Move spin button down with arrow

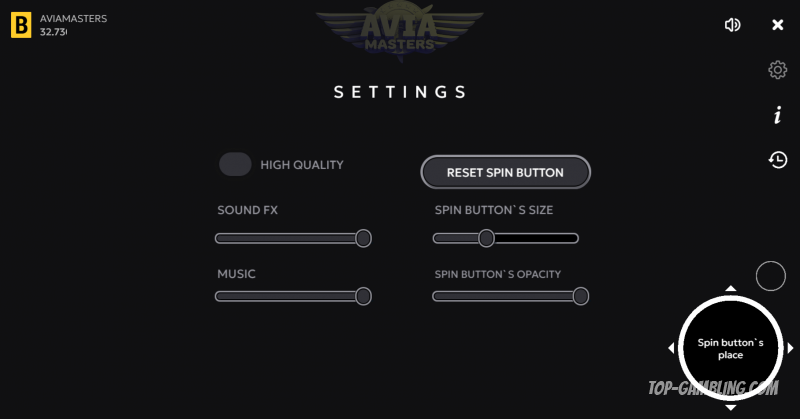tap(730, 408)
